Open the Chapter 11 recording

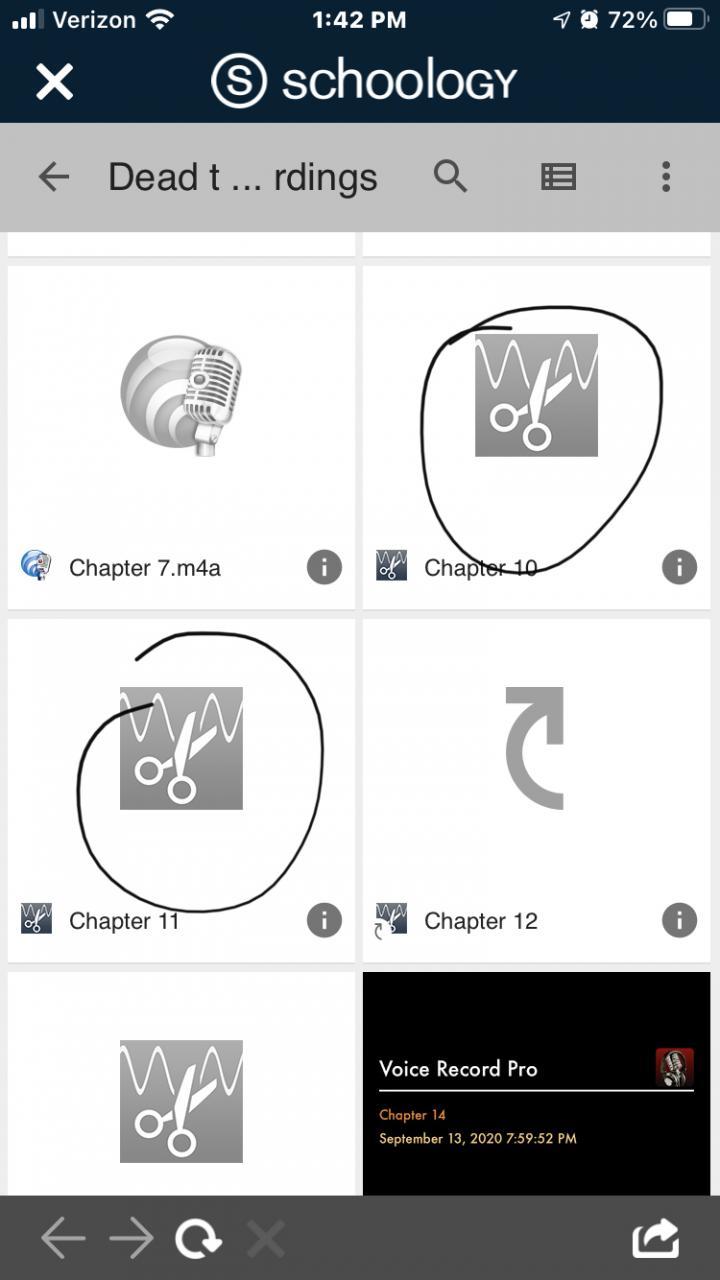pos(181,748)
